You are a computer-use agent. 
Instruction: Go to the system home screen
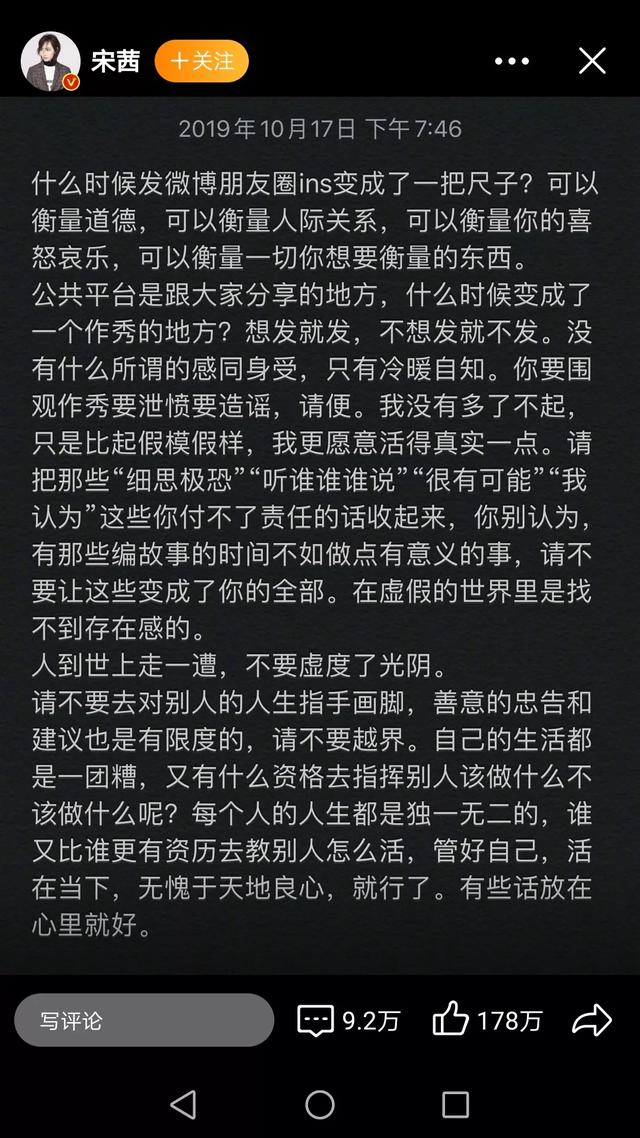click(x=320, y=1104)
